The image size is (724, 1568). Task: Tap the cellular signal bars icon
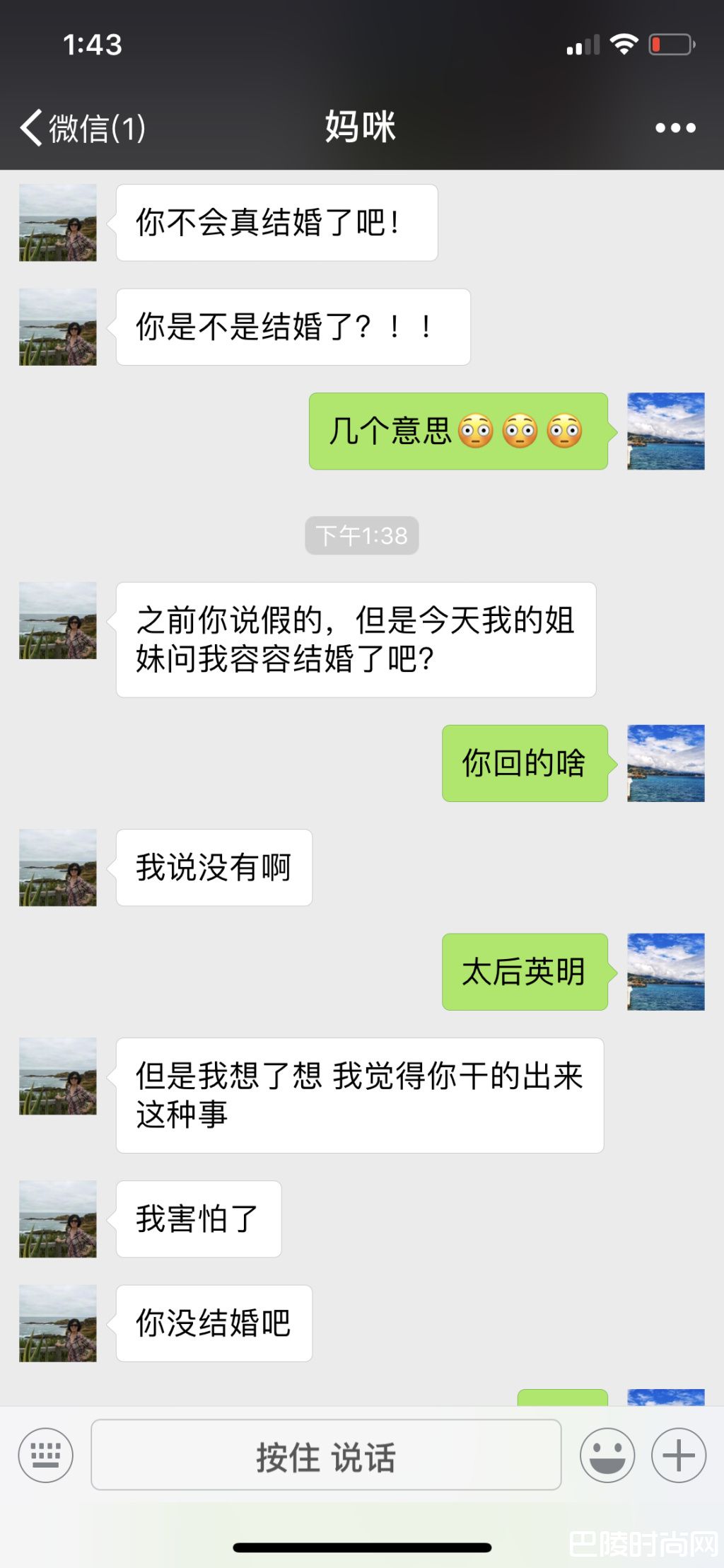581,45
